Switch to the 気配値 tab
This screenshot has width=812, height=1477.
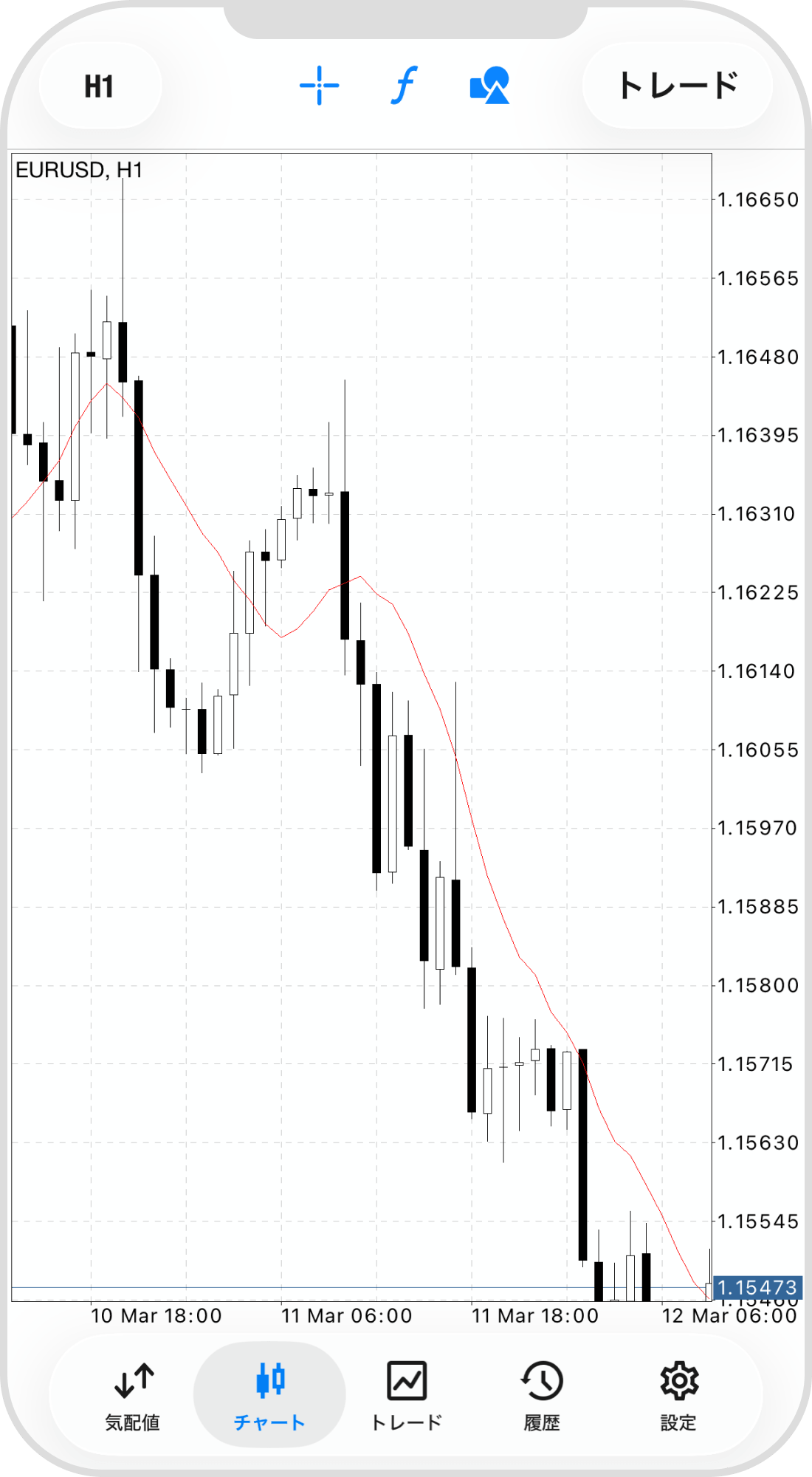point(133,1396)
